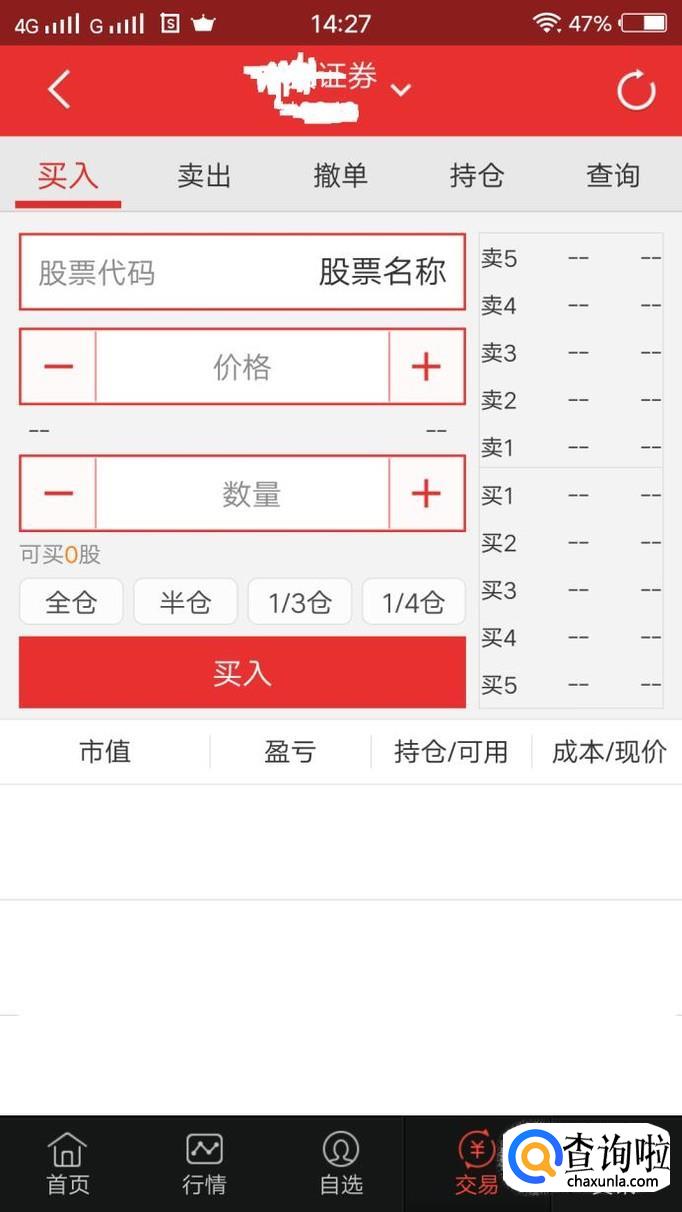Viewport: 682px width, 1212px height.
Task: Increase the 数量 value
Action: point(426,494)
